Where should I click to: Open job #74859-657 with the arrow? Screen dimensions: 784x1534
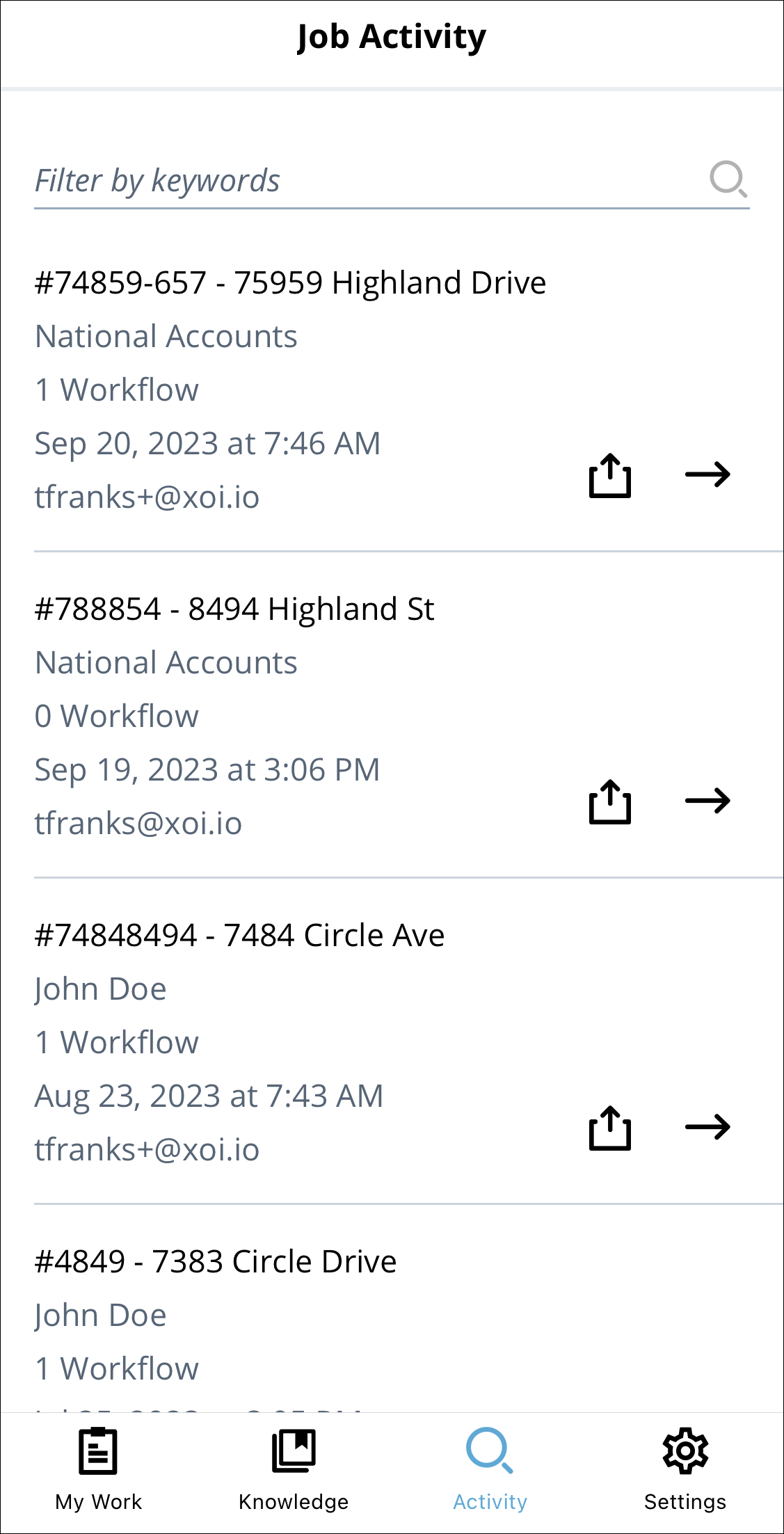tap(707, 475)
